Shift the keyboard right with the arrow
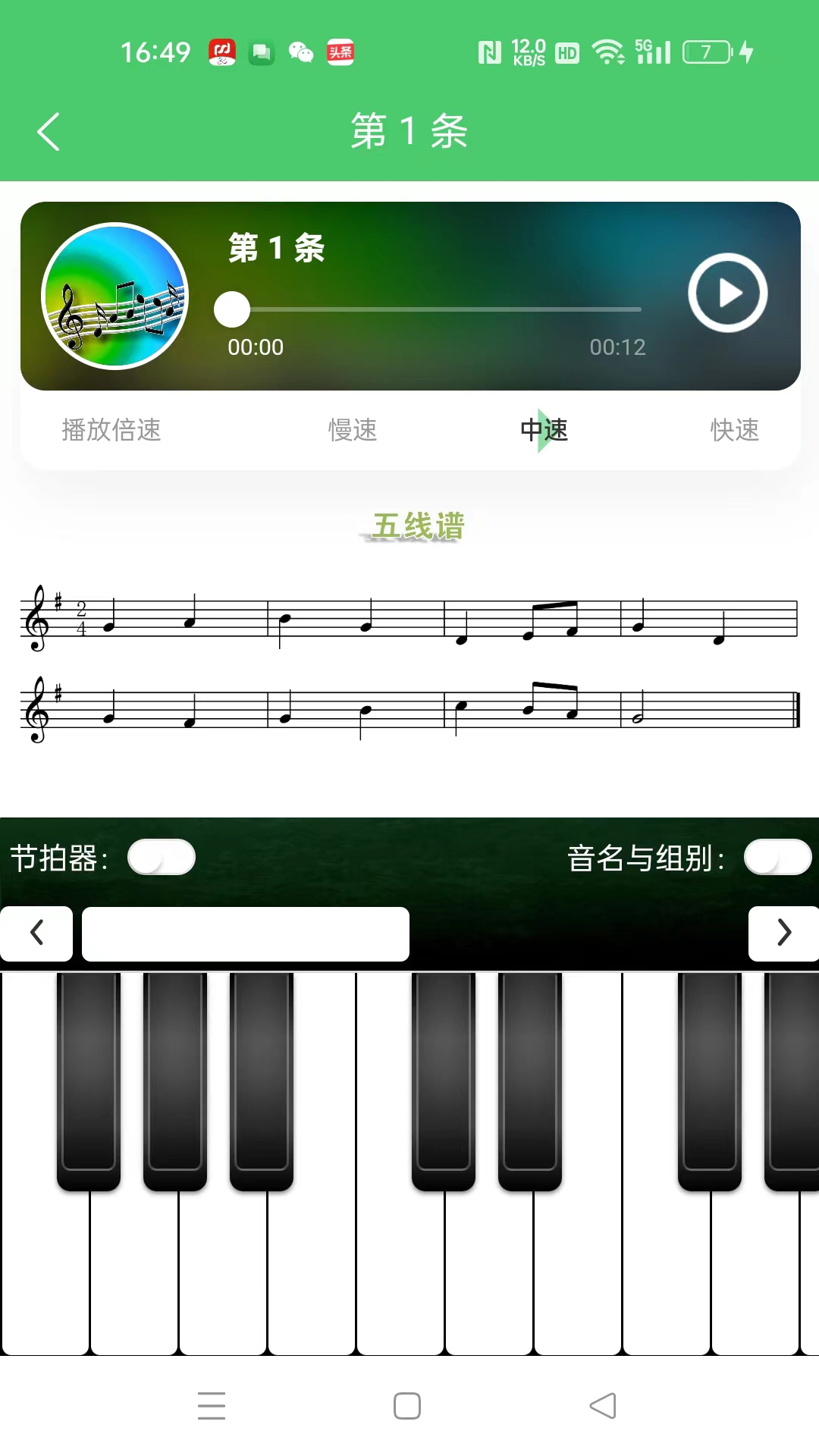Viewport: 819px width, 1456px height. coord(784,933)
